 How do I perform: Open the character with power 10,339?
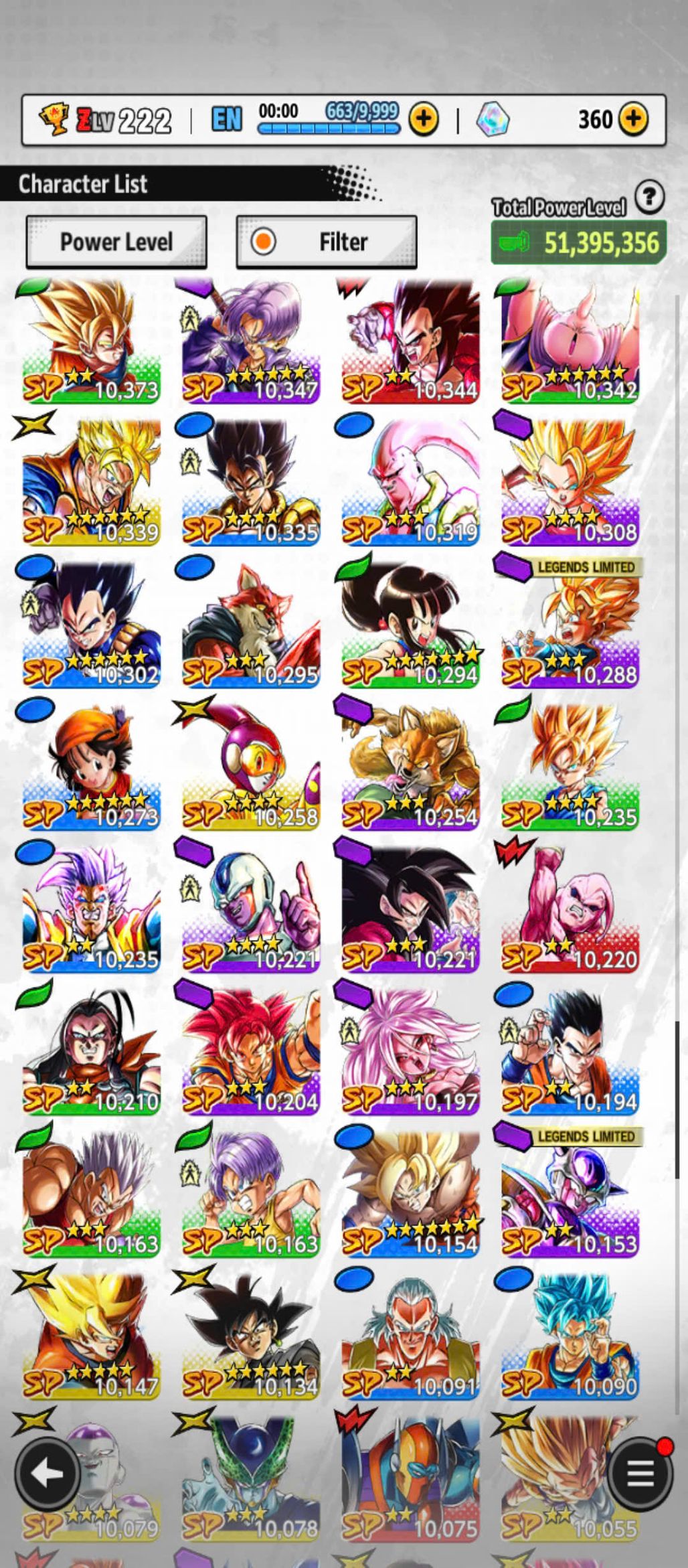(91, 483)
